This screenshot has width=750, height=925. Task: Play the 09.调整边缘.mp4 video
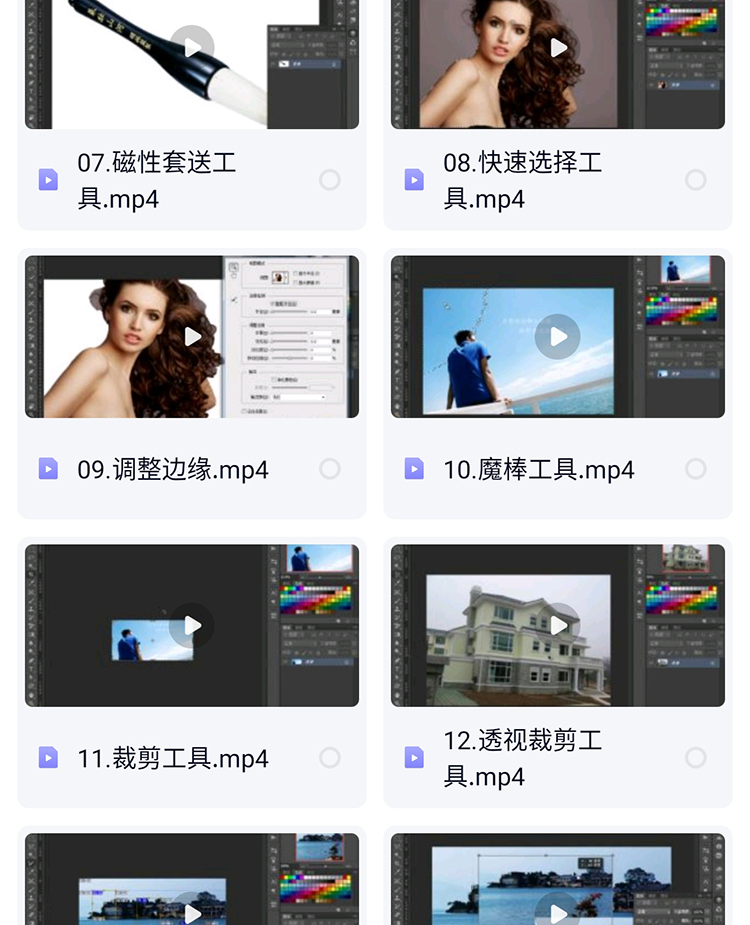pos(192,337)
